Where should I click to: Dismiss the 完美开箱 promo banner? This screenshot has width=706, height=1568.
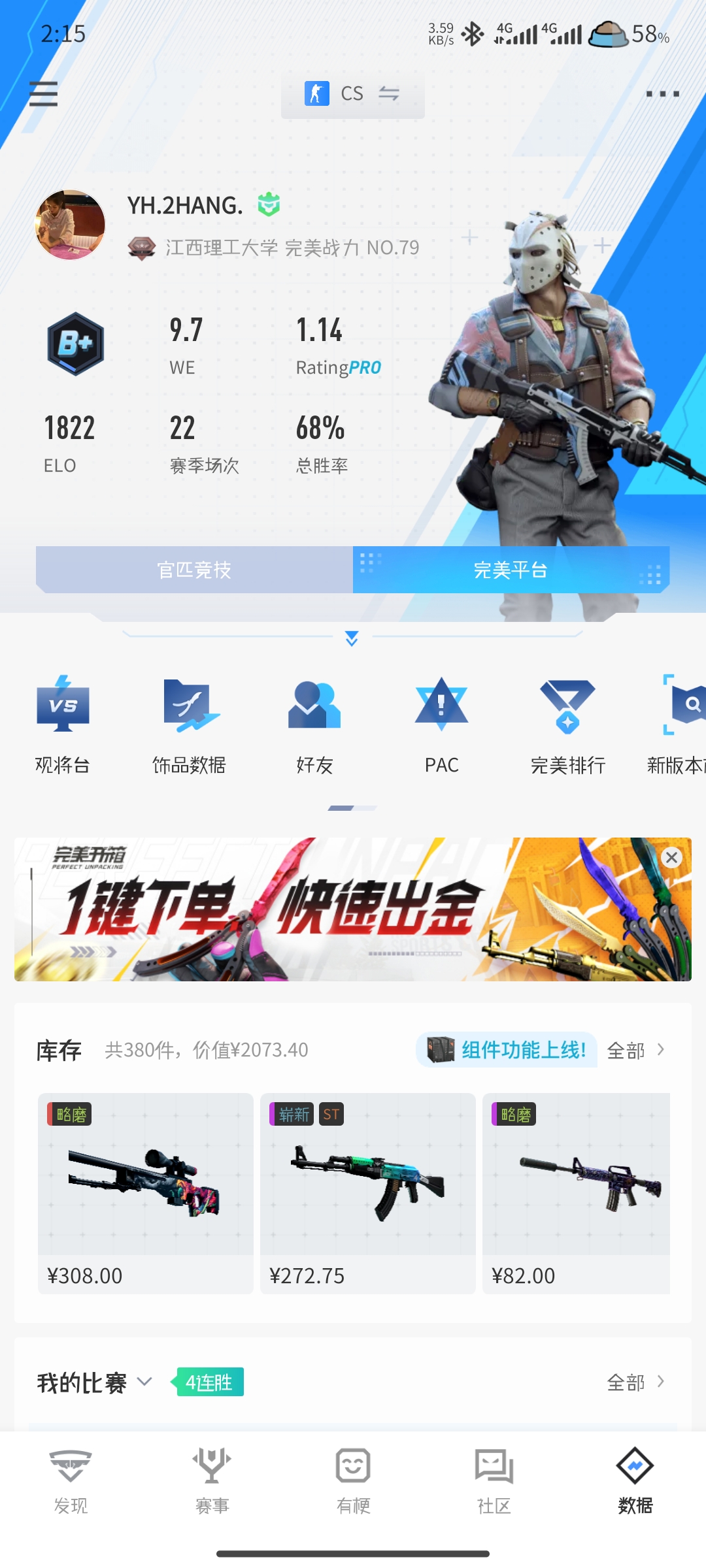[671, 857]
